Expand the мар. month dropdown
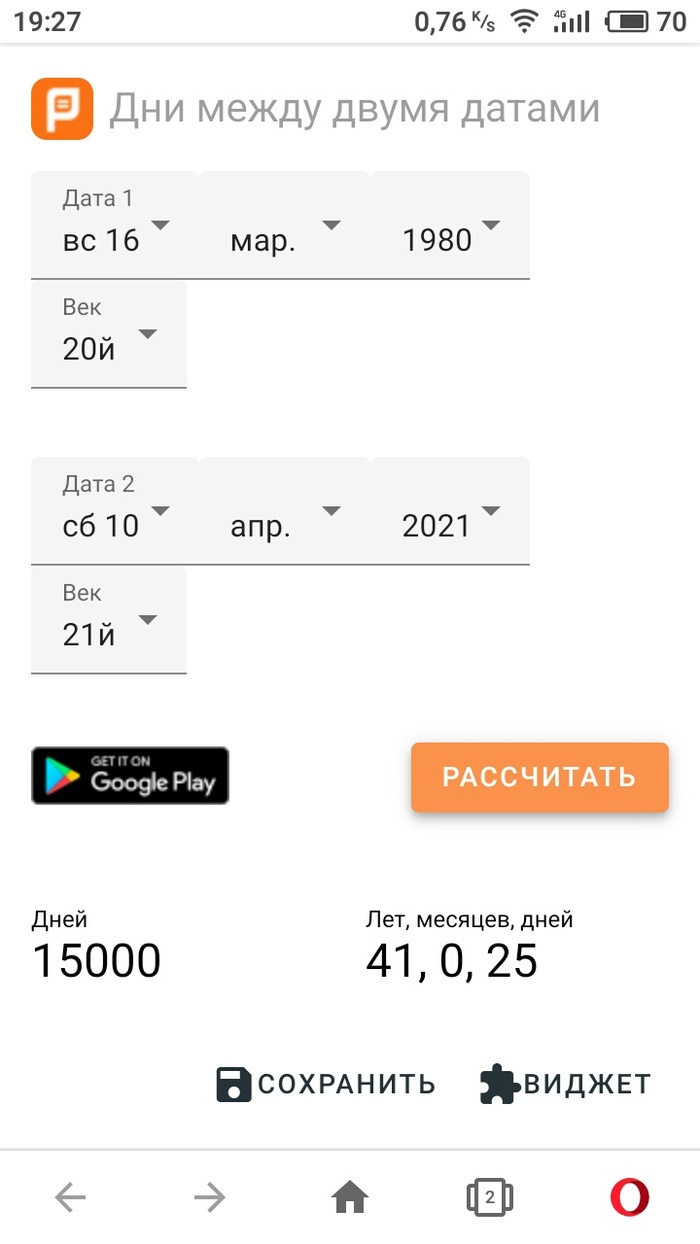 click(285, 226)
